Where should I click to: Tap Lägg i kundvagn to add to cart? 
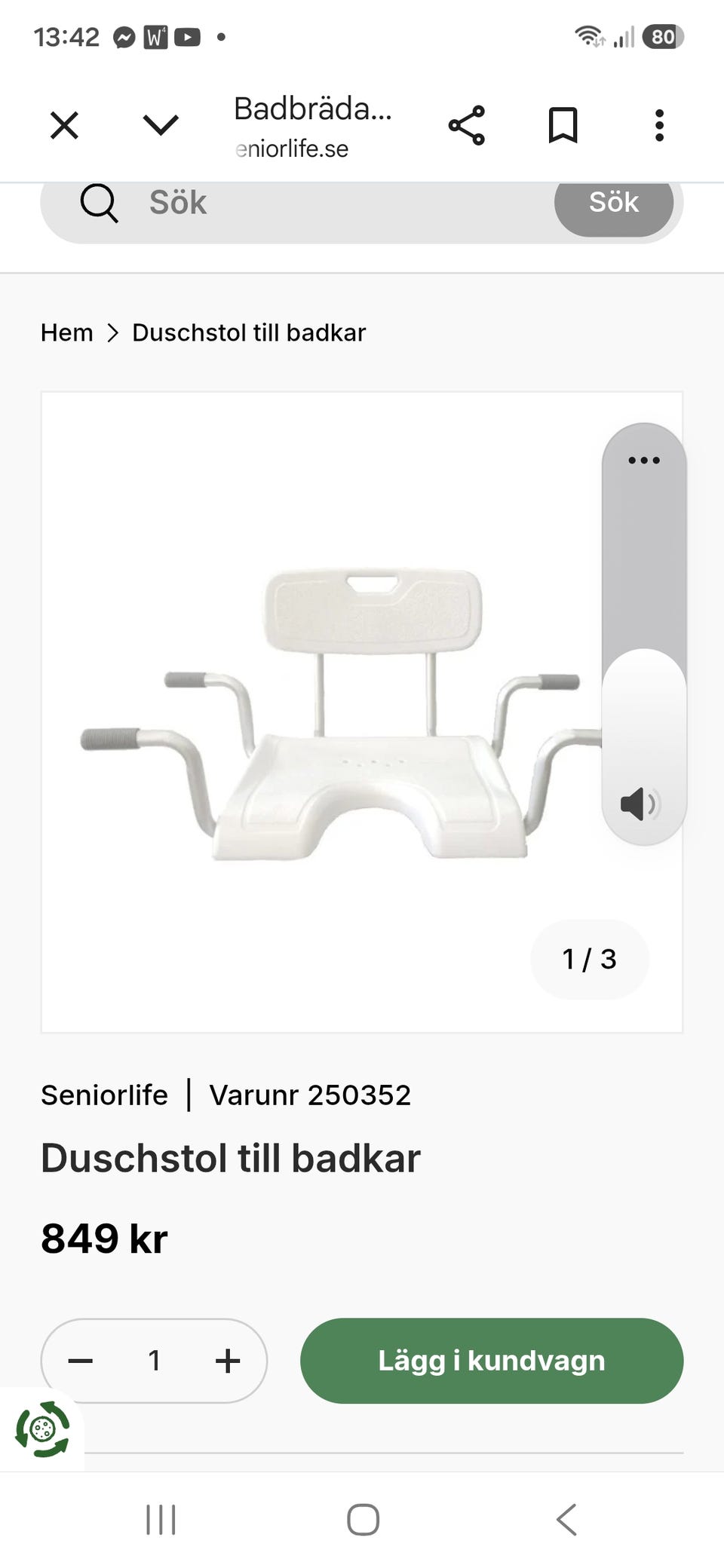point(492,1361)
